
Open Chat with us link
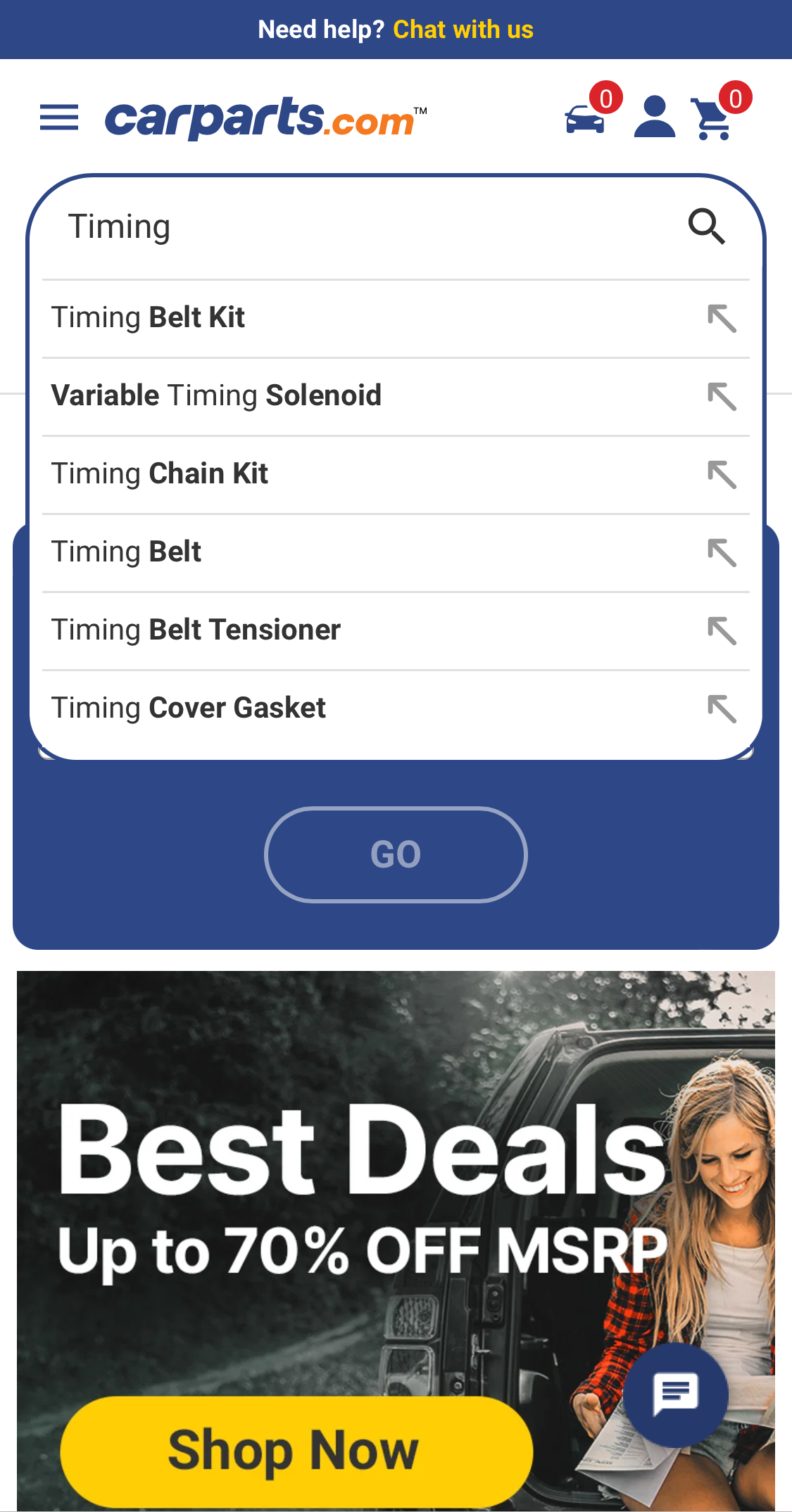click(x=462, y=29)
